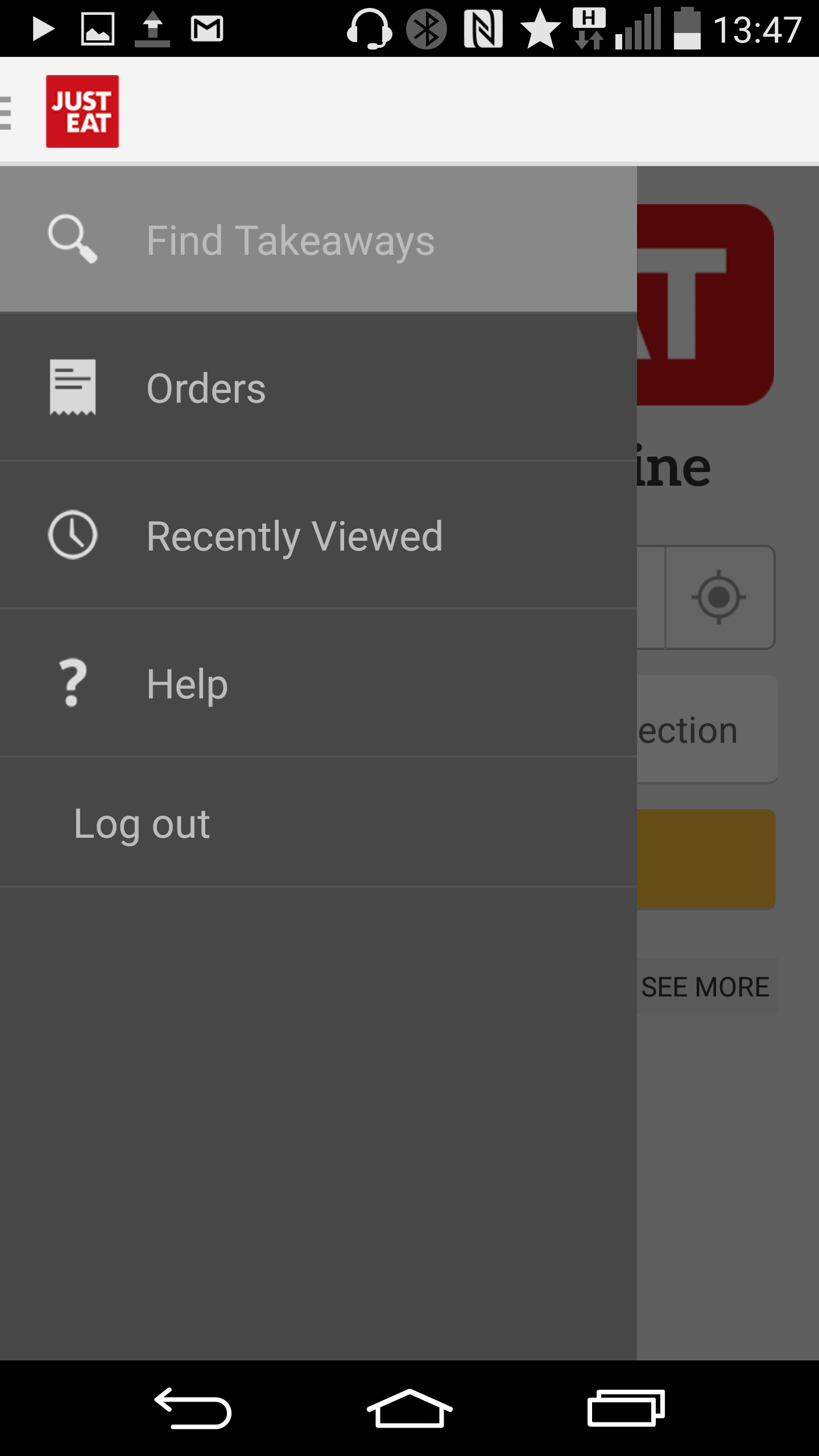This screenshot has height=1456, width=819.
Task: Open the Help section
Action: (x=318, y=683)
